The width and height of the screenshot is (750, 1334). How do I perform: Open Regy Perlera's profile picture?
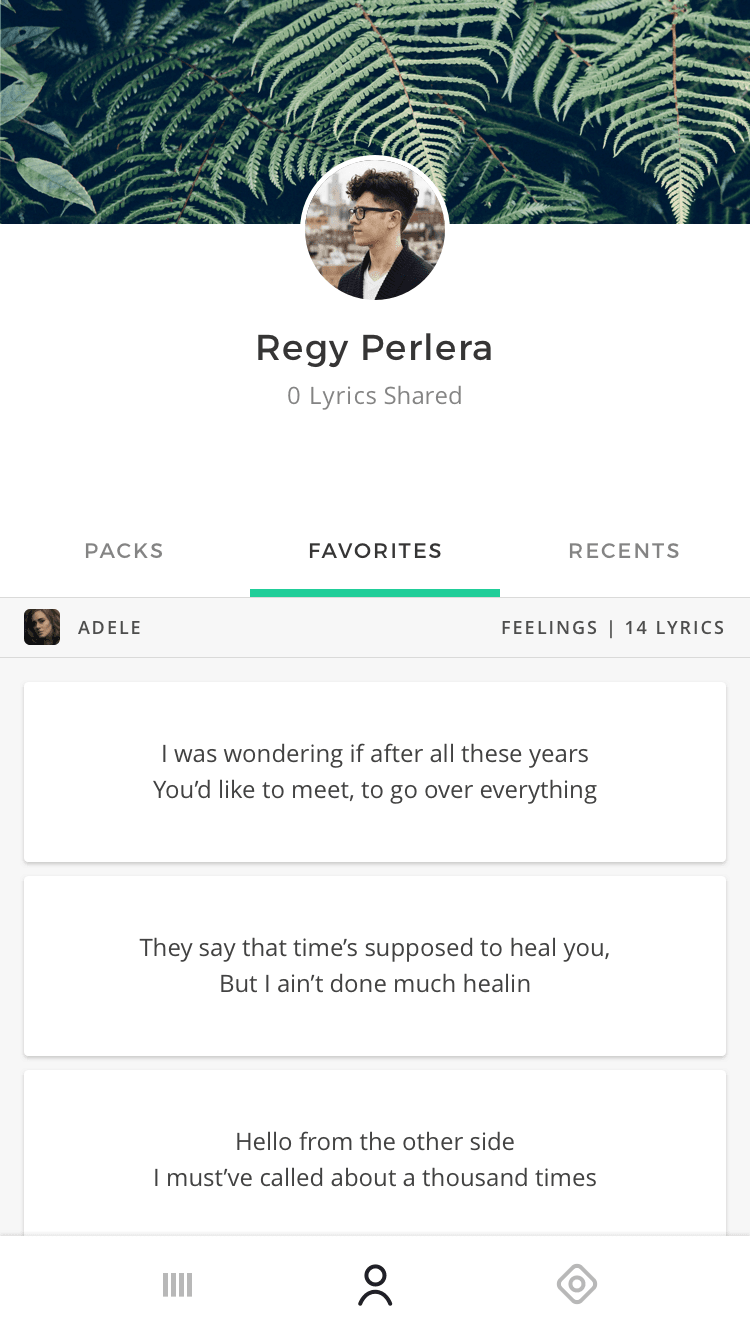(375, 229)
